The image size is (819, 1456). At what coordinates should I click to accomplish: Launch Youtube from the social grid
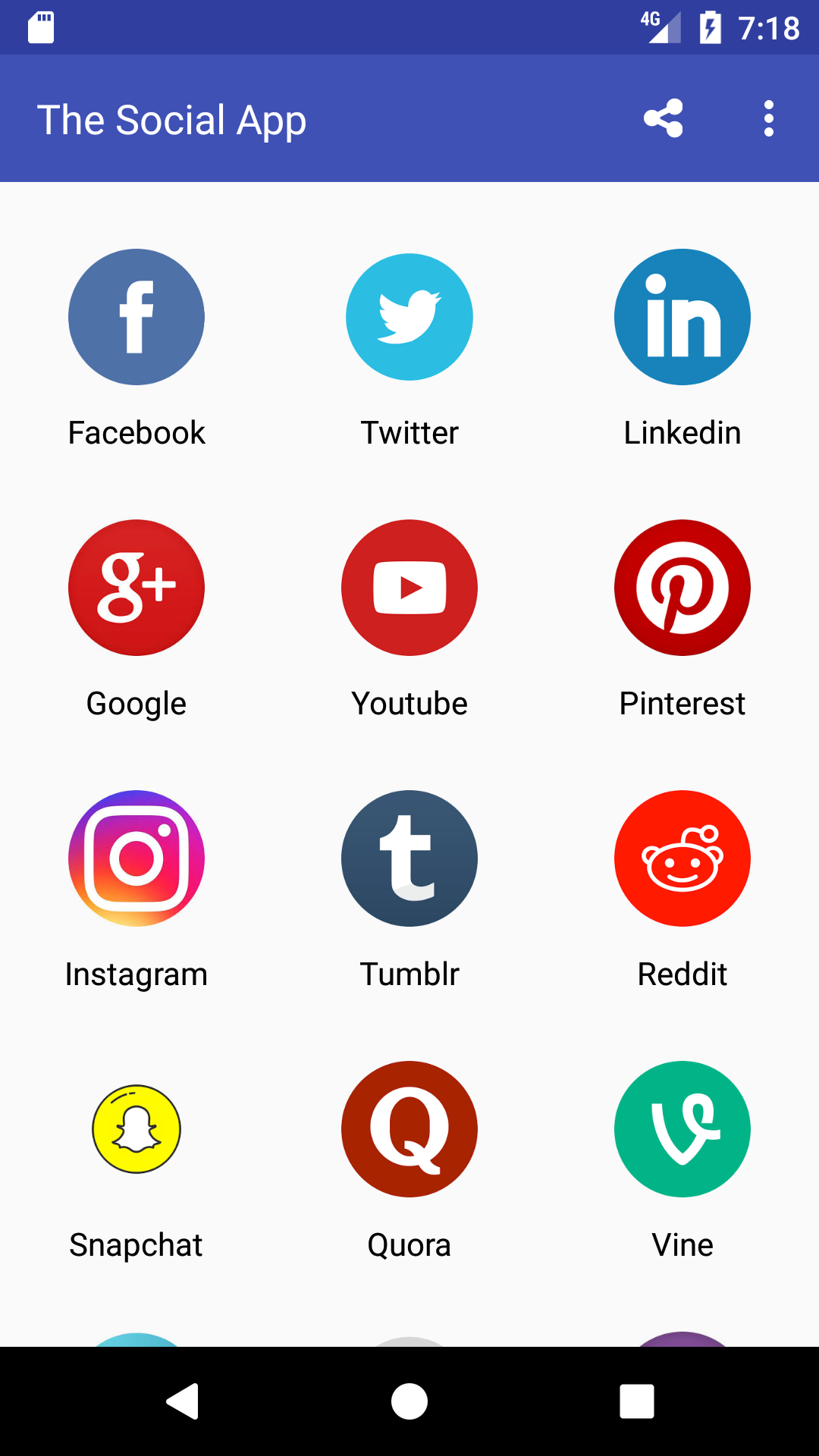coord(409,588)
